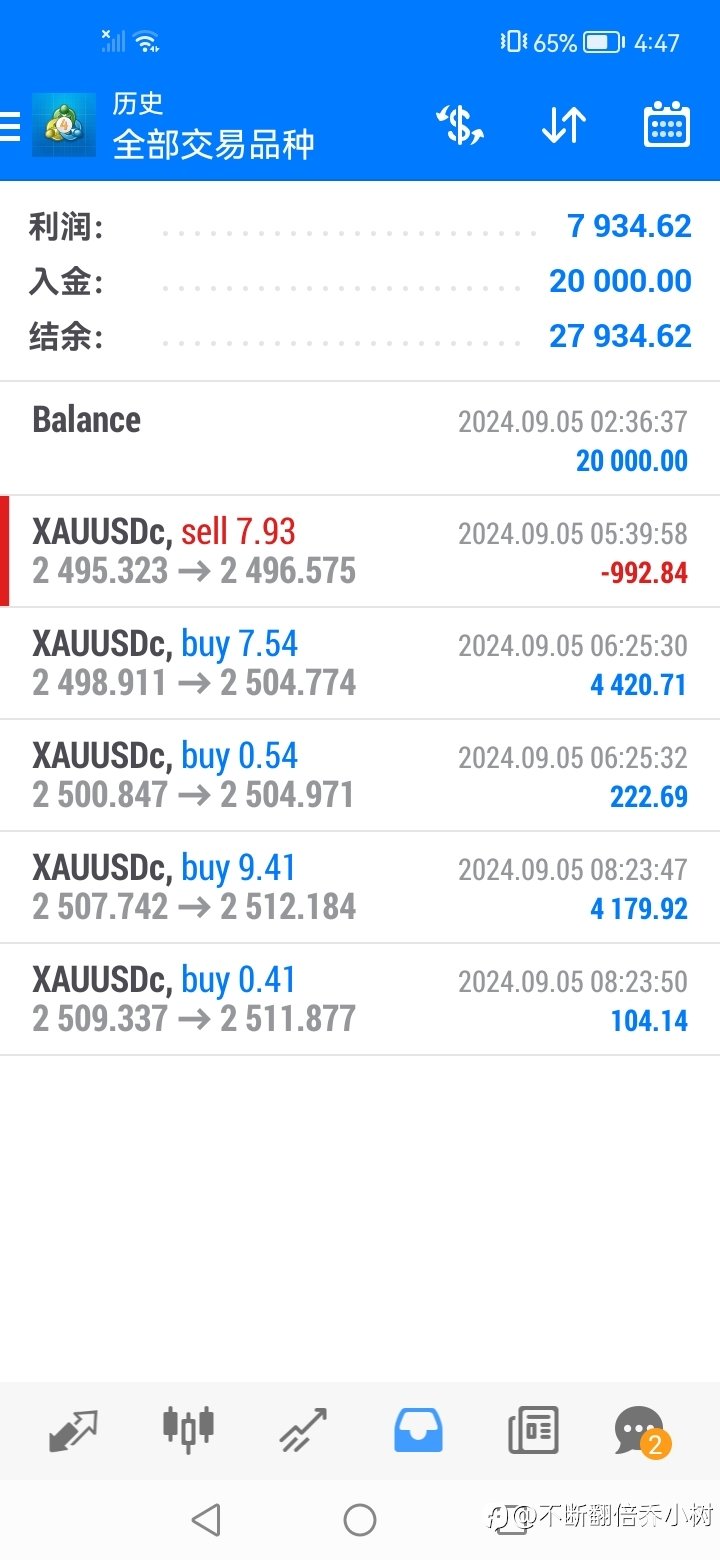Open the messages chat tab

click(x=642, y=1431)
